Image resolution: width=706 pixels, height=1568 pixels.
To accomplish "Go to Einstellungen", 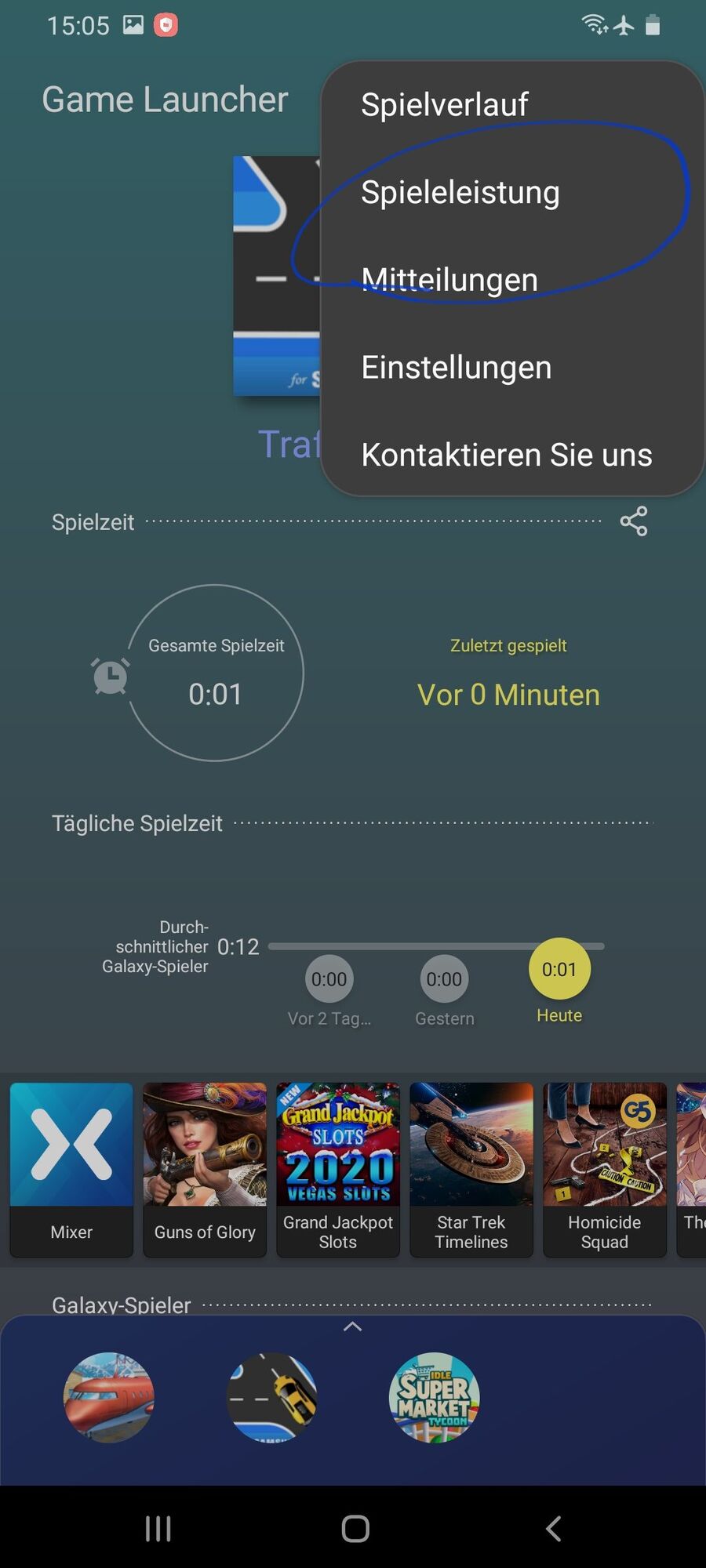I will click(x=456, y=368).
